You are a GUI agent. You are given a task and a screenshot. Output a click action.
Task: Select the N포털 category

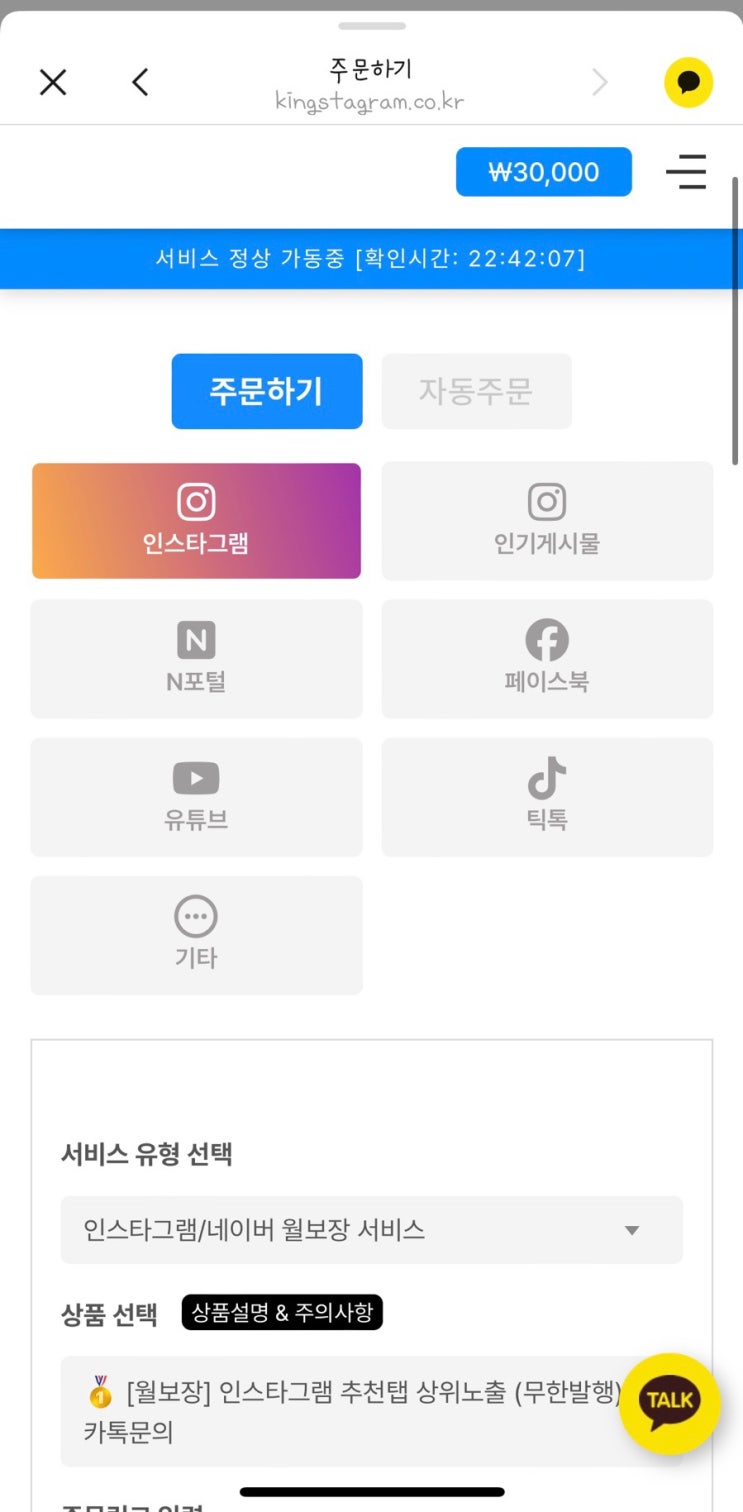196,658
